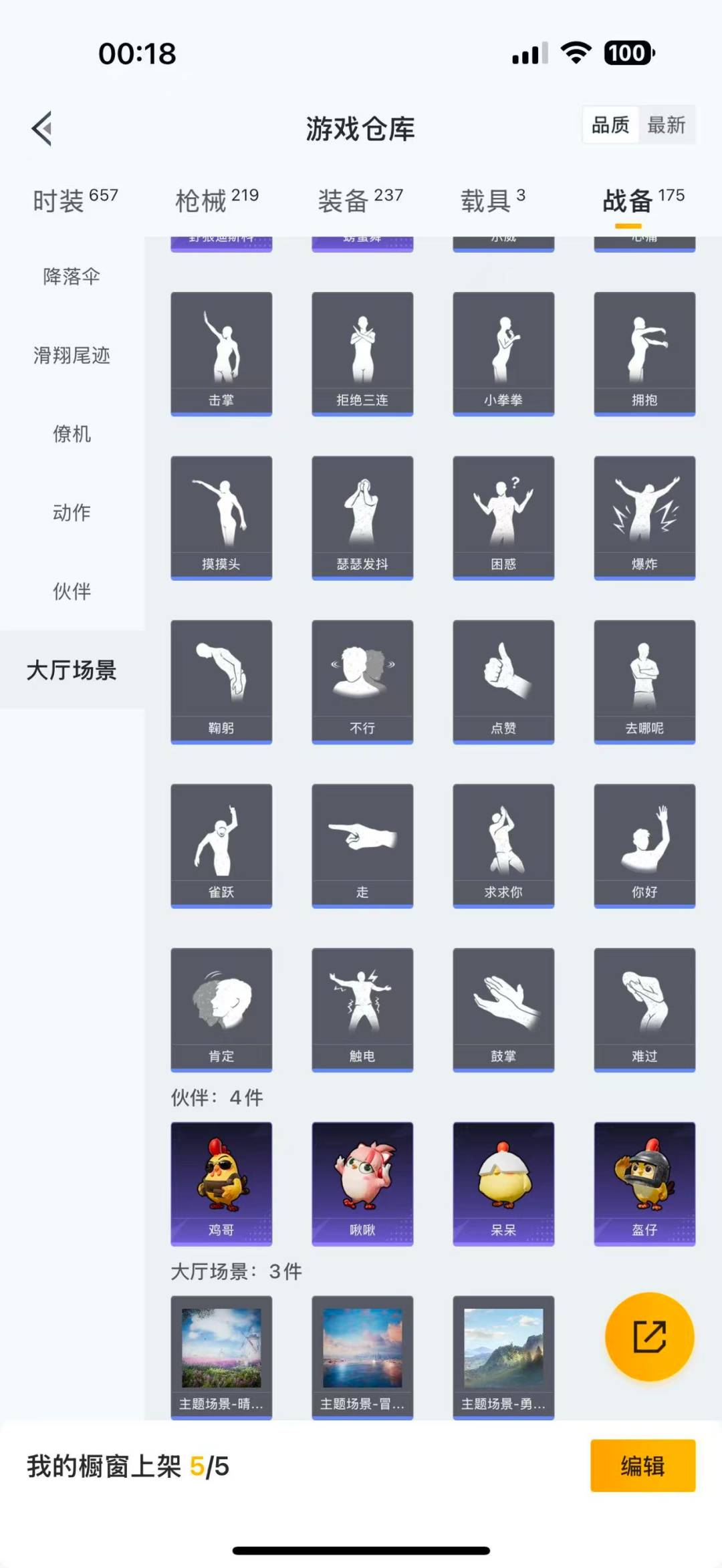Sort items by 品质
Viewport: 722px width, 1568px height.
click(x=610, y=125)
